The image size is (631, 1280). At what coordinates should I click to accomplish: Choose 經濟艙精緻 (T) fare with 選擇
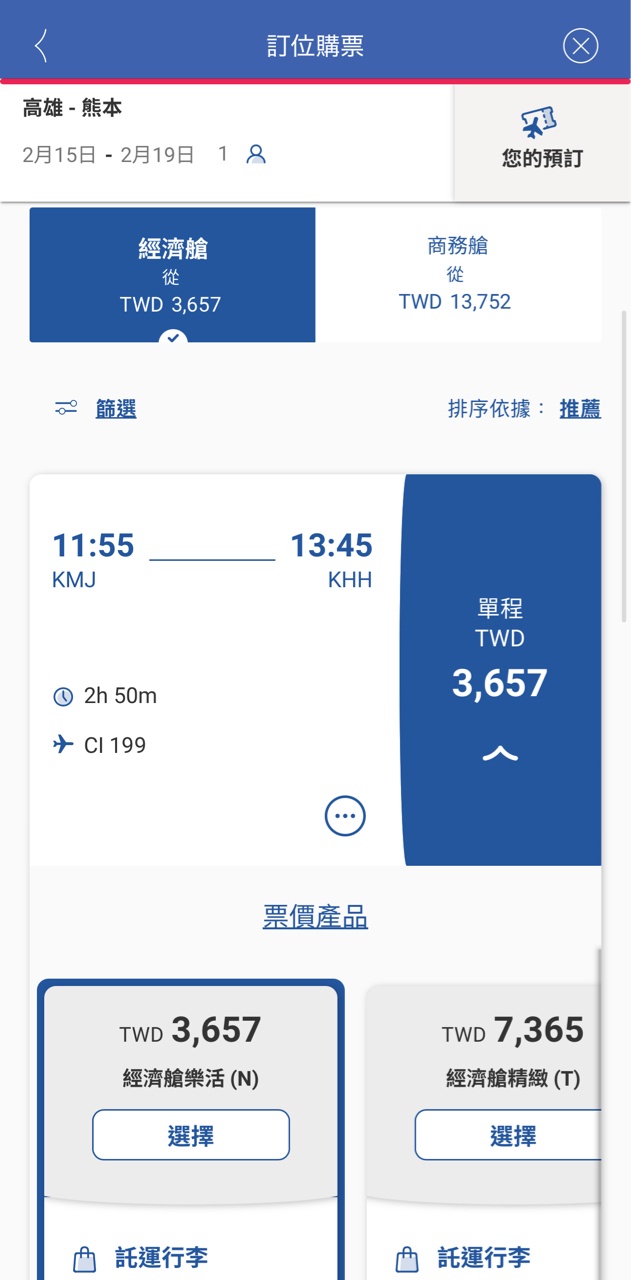click(512, 1135)
